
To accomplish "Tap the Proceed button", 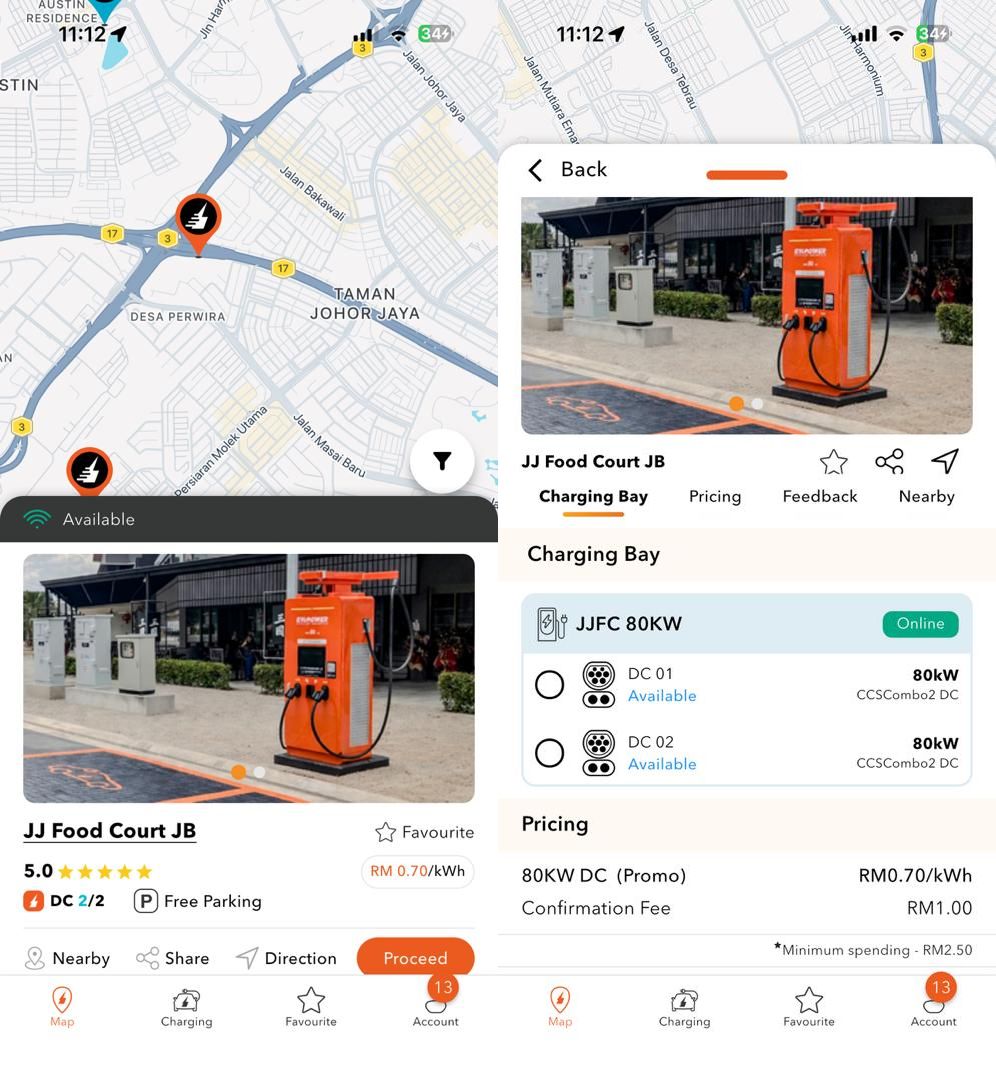I will pyautogui.click(x=415, y=957).
